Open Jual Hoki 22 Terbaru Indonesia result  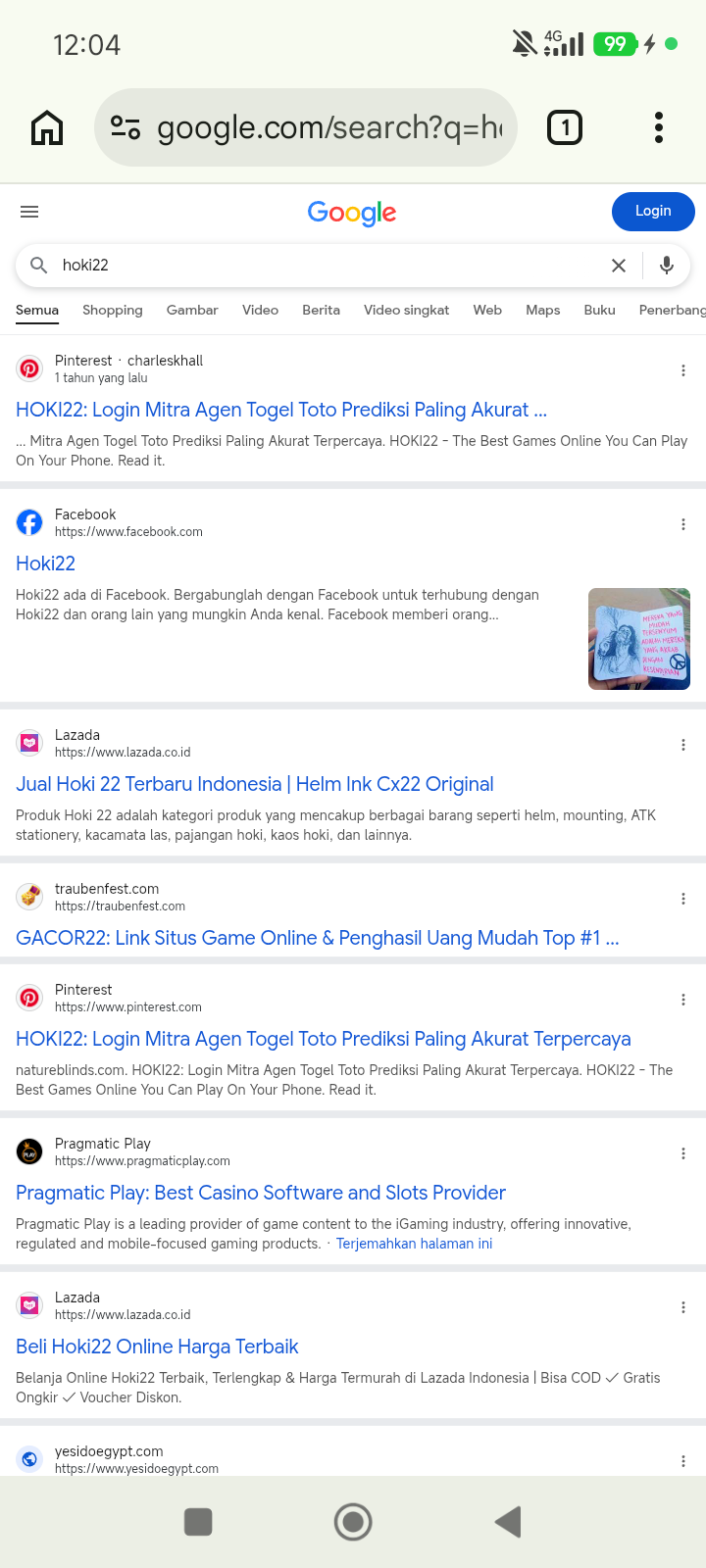255,784
